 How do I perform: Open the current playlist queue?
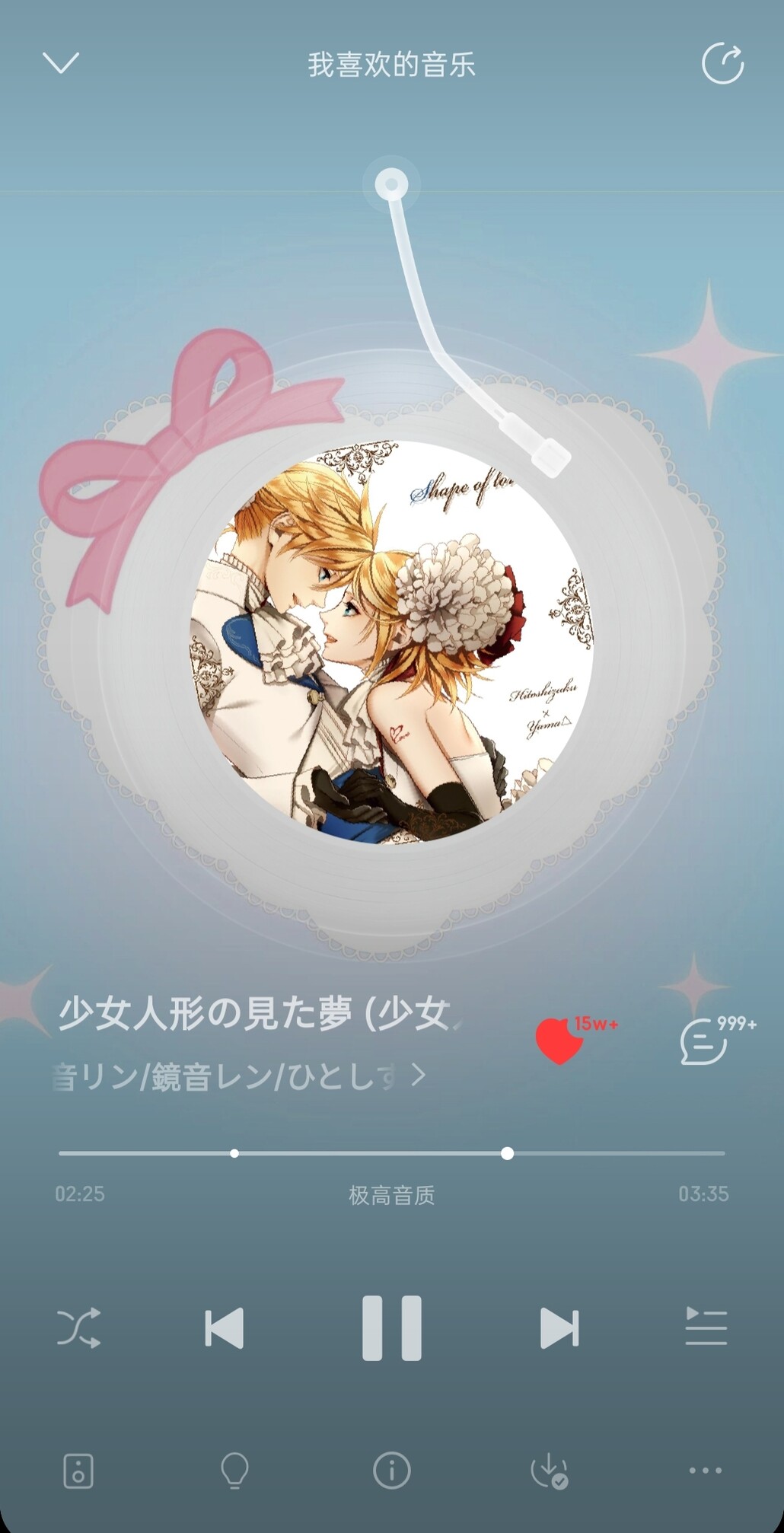point(706,1328)
